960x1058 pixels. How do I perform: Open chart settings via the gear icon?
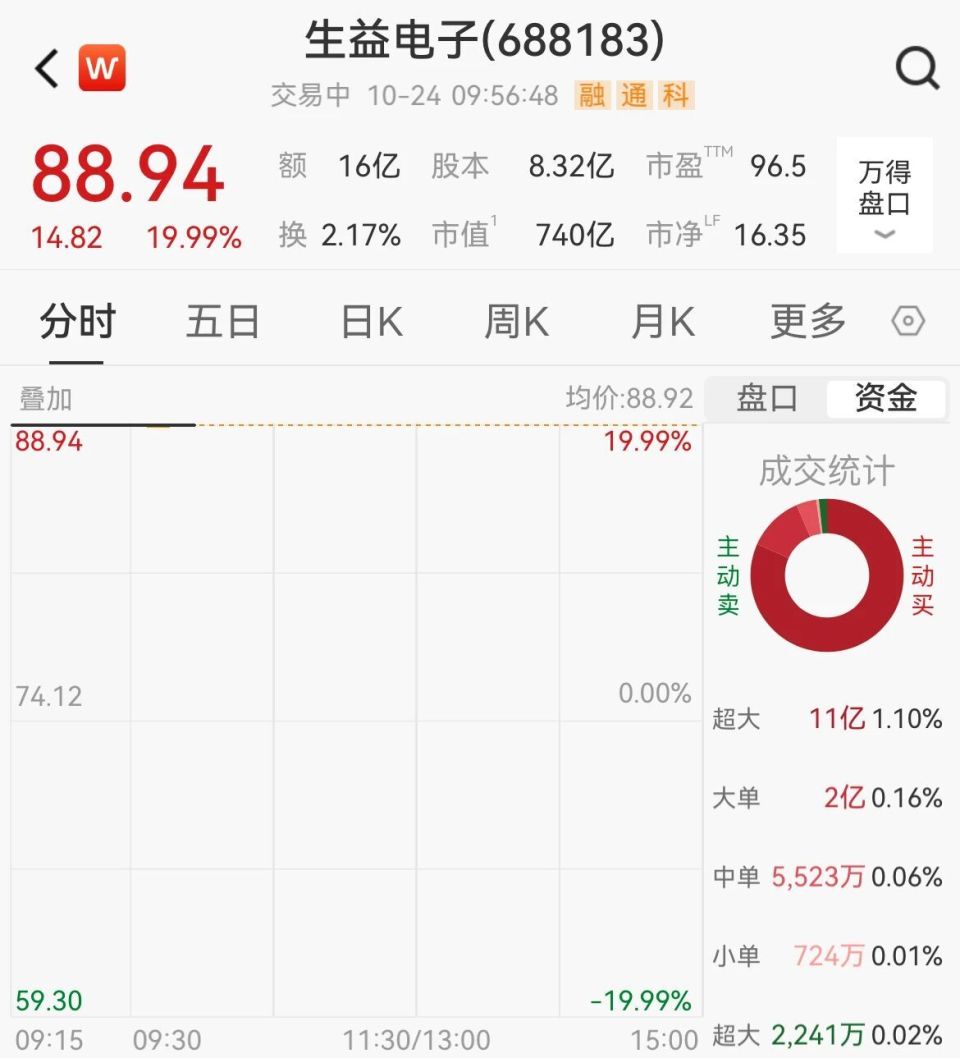907,320
